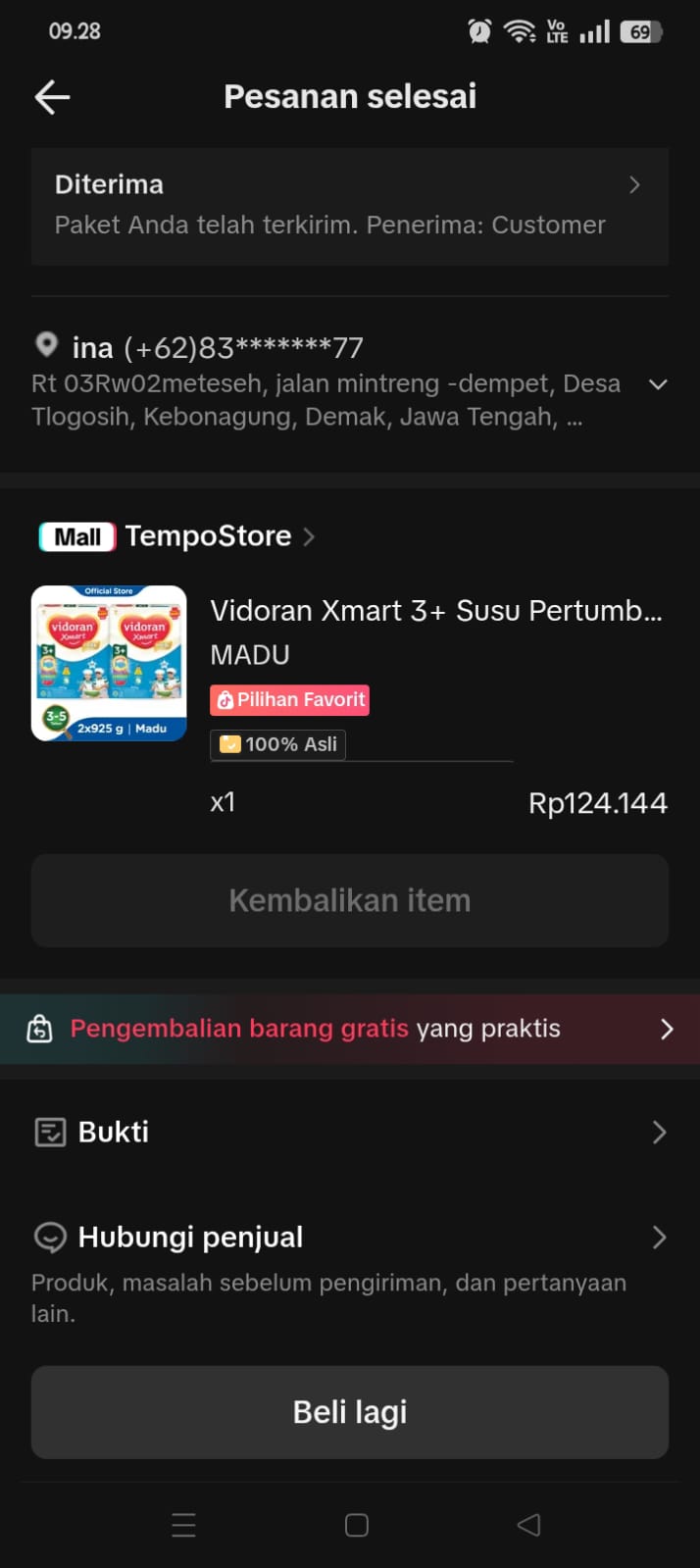Open the Bukti row
Screen dimensions: 700x1568
click(349, 1132)
